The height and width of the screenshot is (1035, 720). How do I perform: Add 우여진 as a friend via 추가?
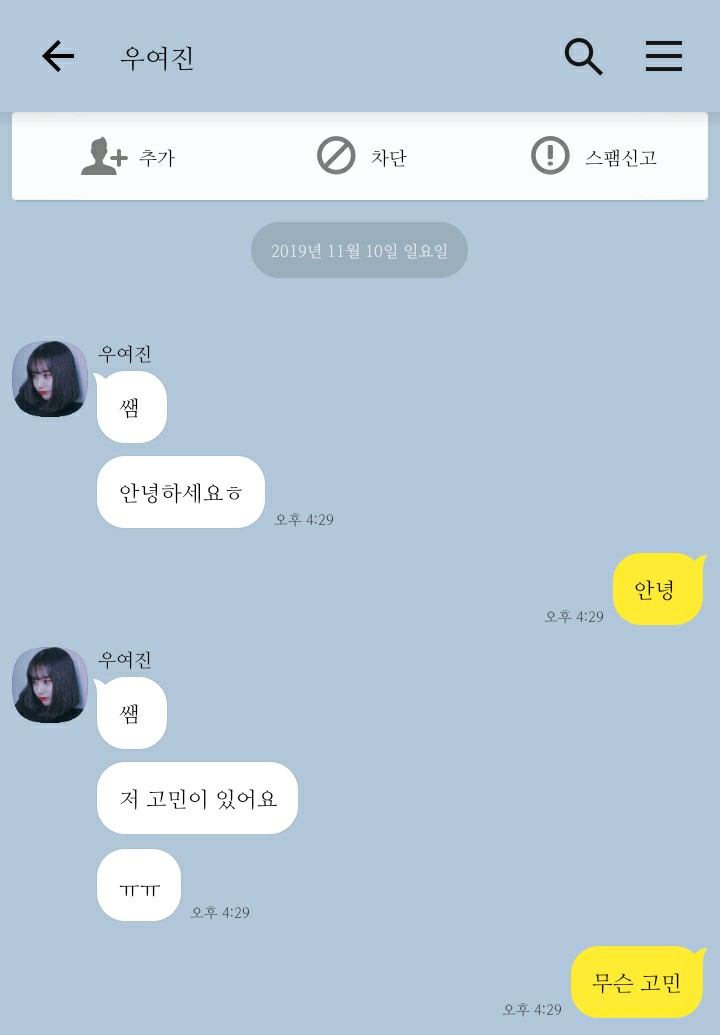coord(128,157)
